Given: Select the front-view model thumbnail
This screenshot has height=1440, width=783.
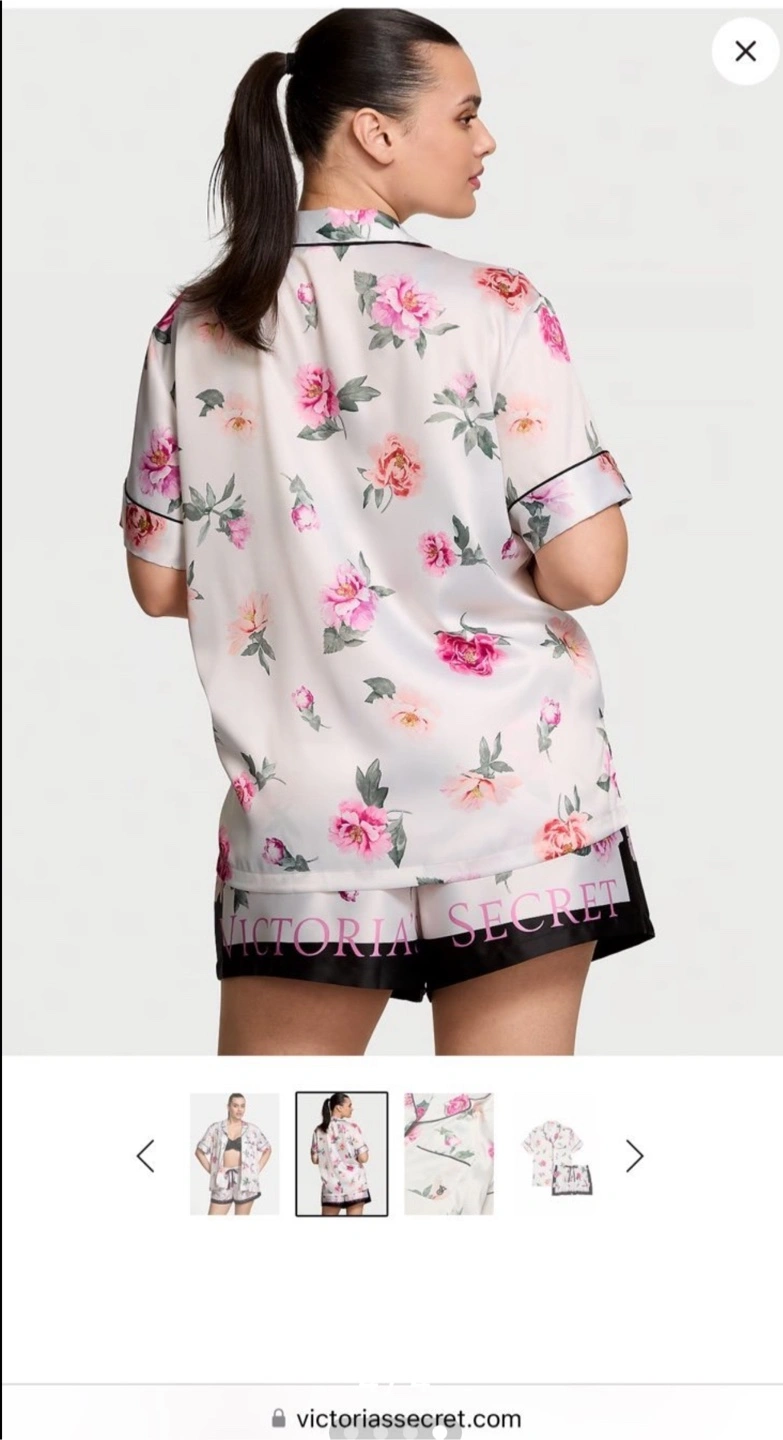Looking at the screenshot, I should point(235,1154).
